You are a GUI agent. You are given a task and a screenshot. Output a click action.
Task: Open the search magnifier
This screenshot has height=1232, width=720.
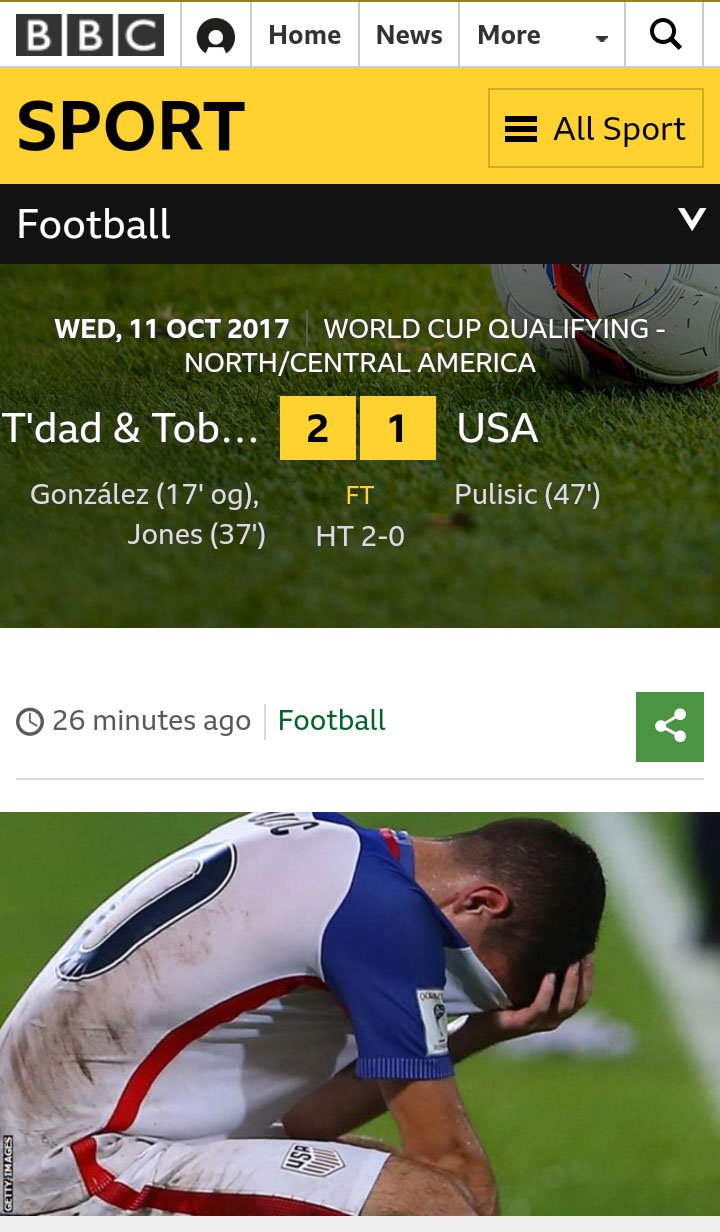[666, 35]
